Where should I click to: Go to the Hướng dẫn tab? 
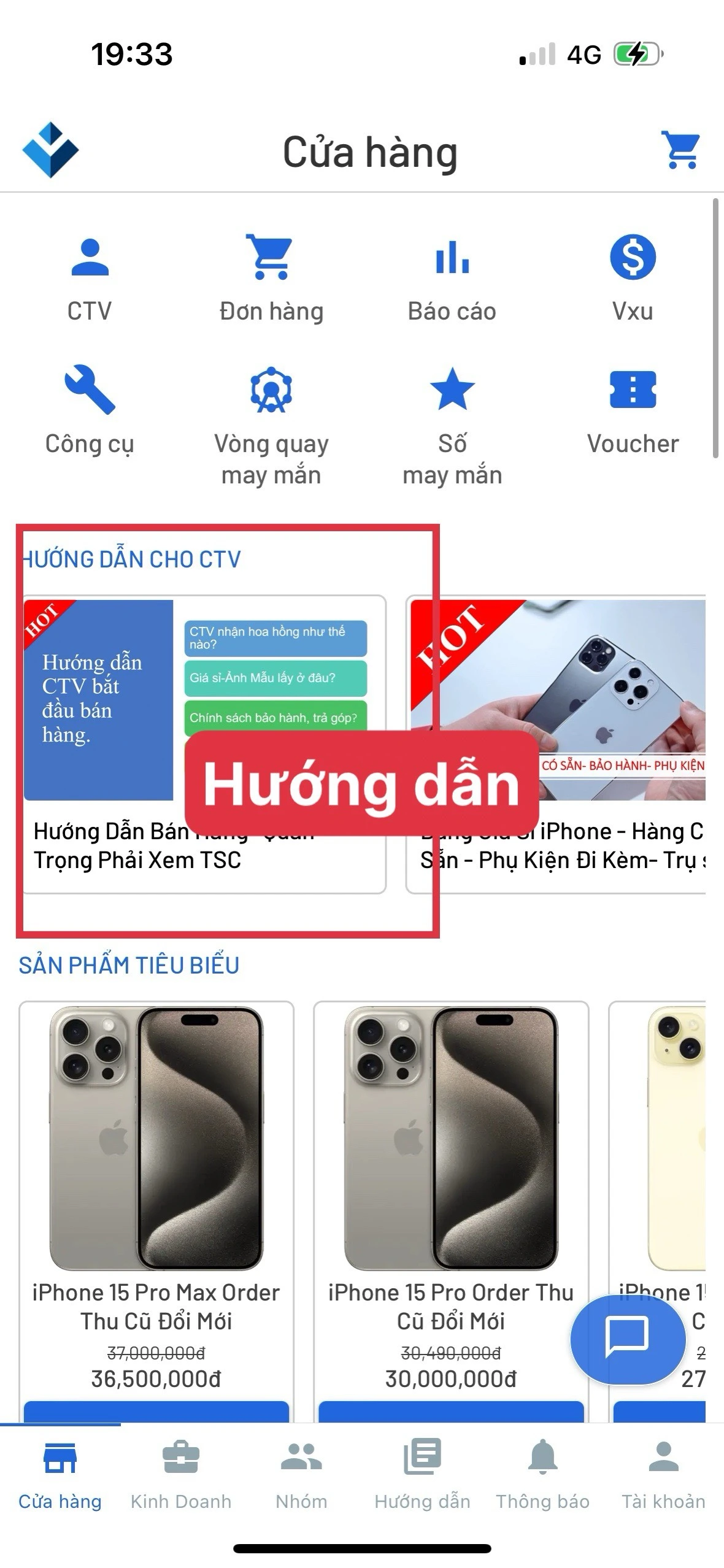pos(422,1476)
